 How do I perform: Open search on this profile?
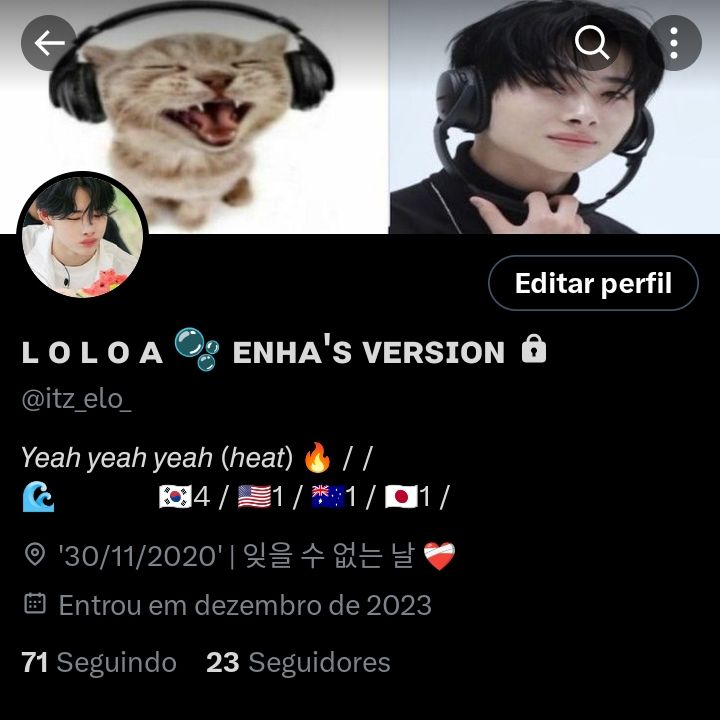click(593, 42)
